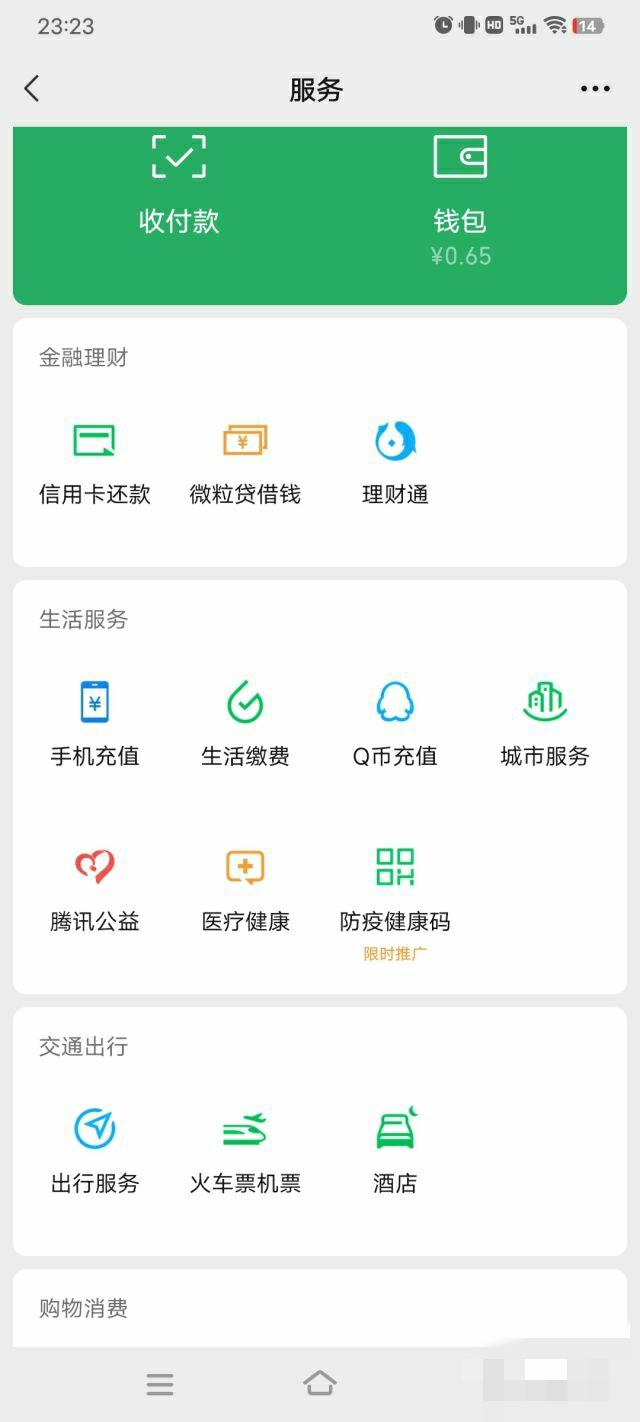The width and height of the screenshot is (640, 1422).
Task: Go back using the top-left arrow
Action: click(x=32, y=89)
